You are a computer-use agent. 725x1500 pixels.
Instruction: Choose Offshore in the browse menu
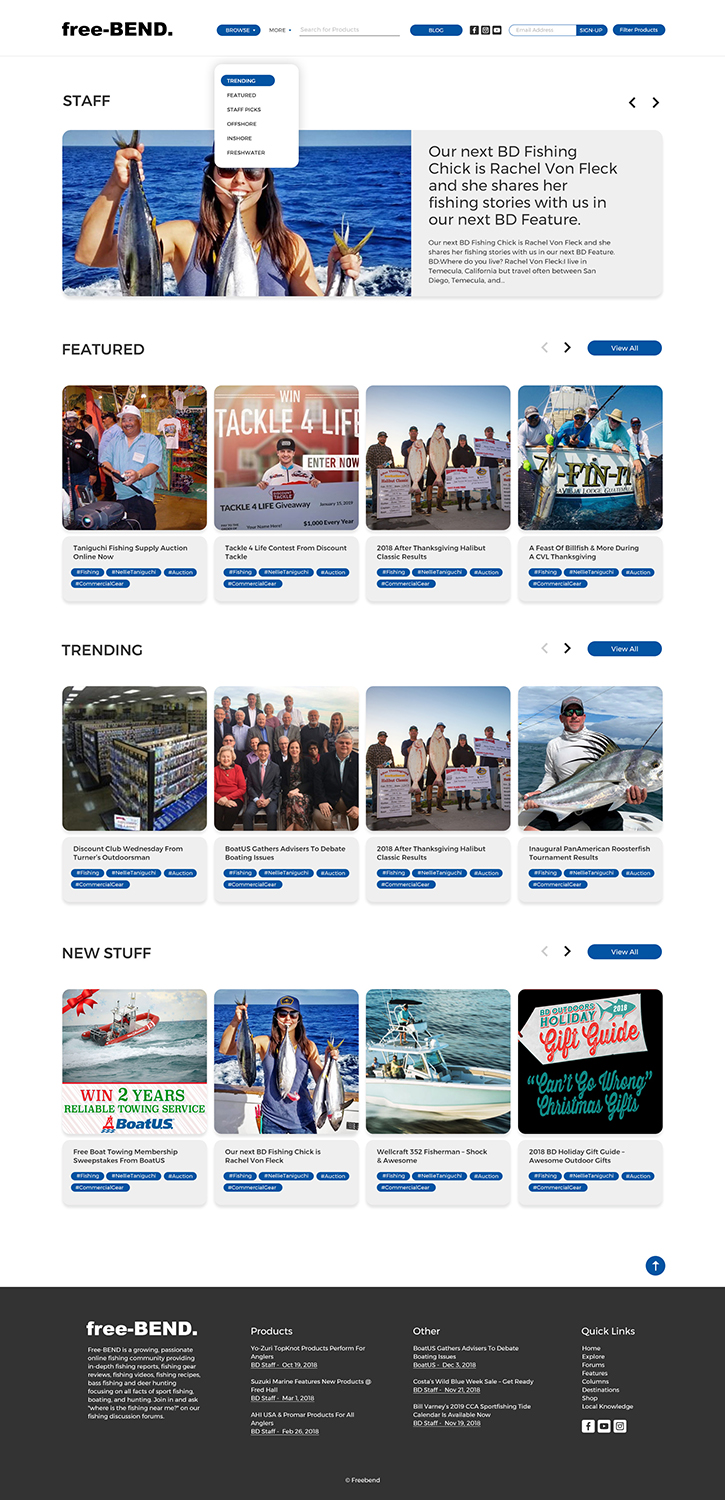click(241, 124)
